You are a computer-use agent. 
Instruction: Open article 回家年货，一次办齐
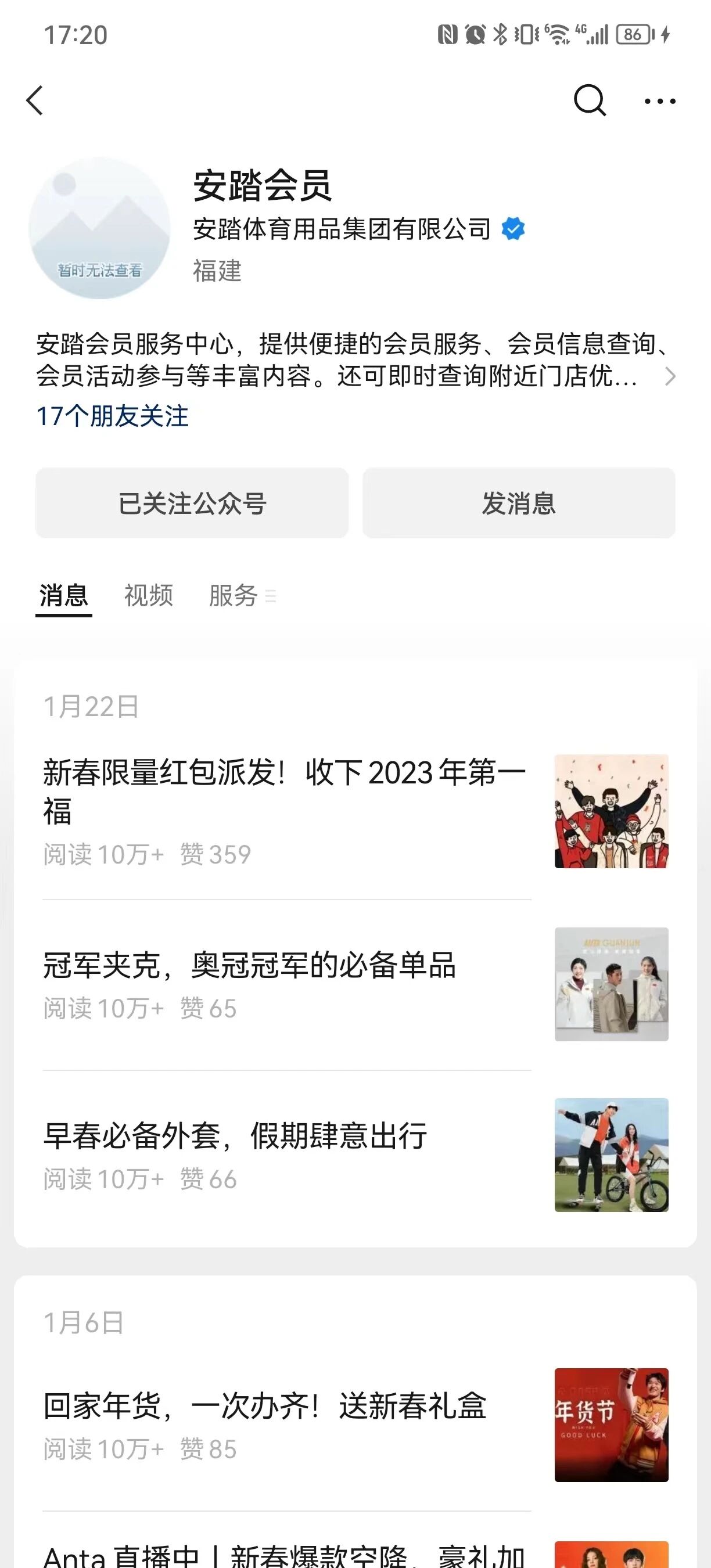(265, 1406)
